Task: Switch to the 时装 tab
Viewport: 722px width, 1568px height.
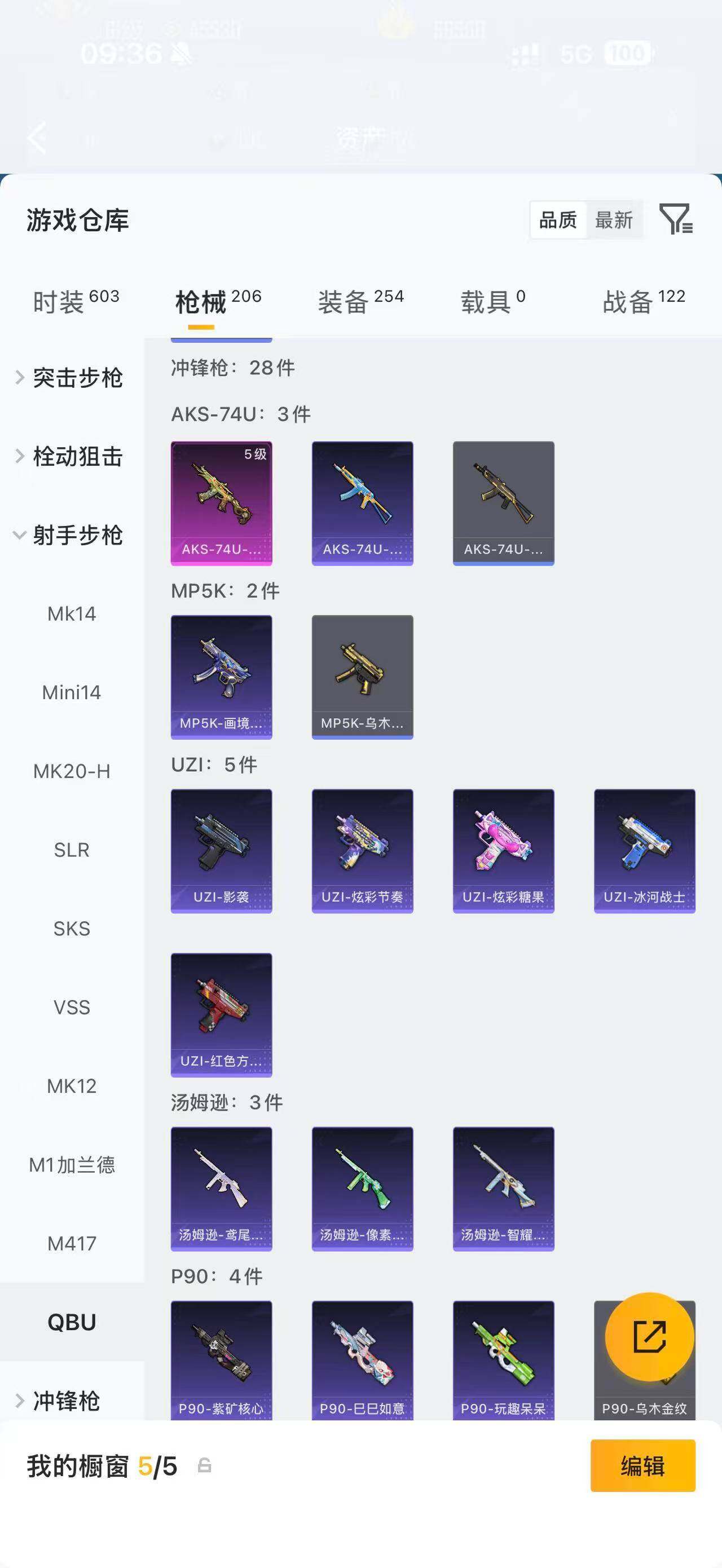Action: (76, 302)
